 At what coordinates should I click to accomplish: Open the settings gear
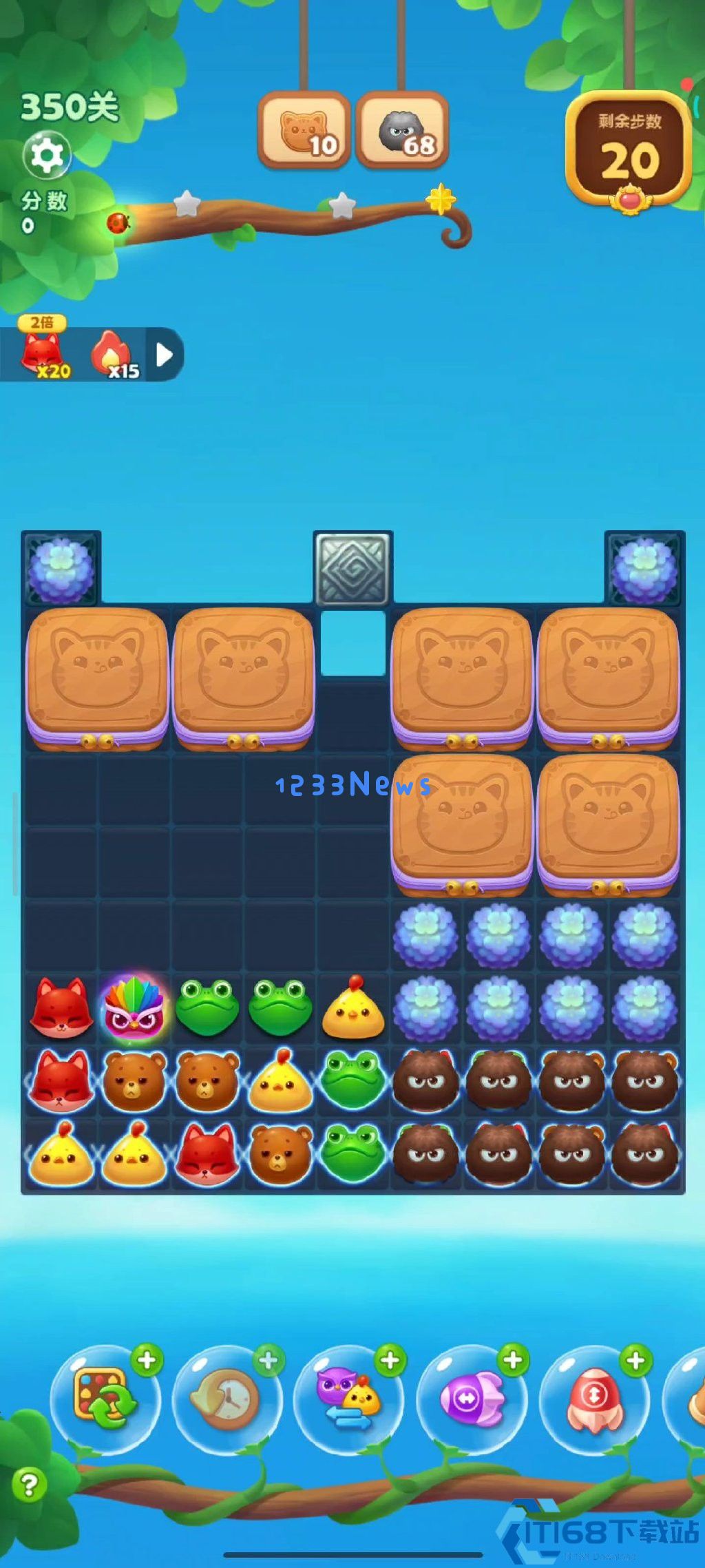coord(47,156)
